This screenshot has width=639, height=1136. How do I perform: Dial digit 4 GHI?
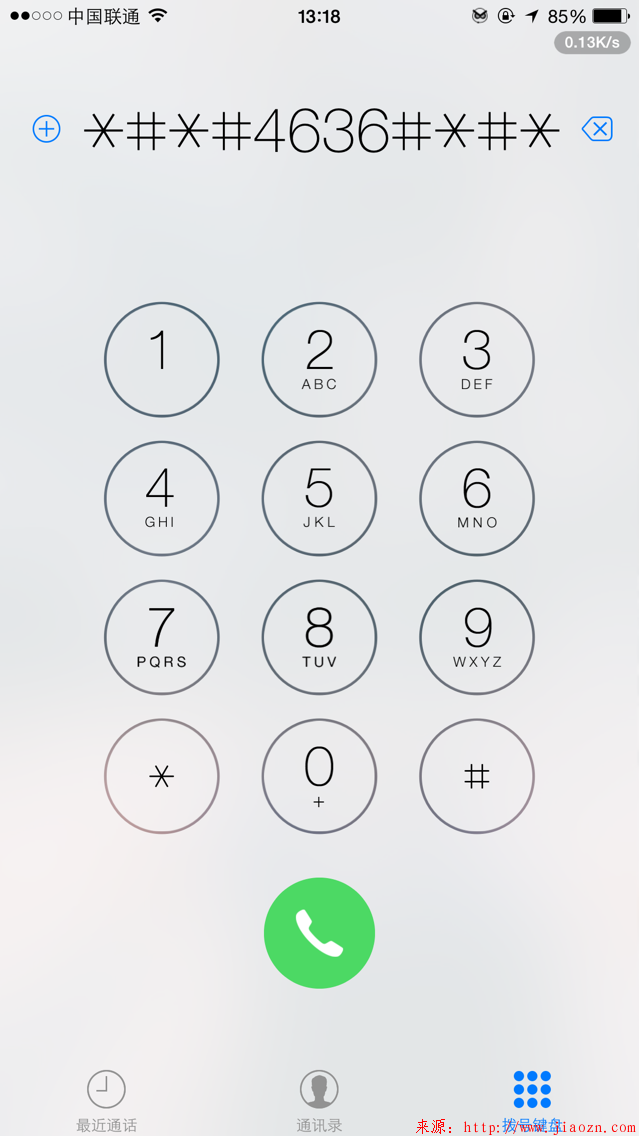161,498
